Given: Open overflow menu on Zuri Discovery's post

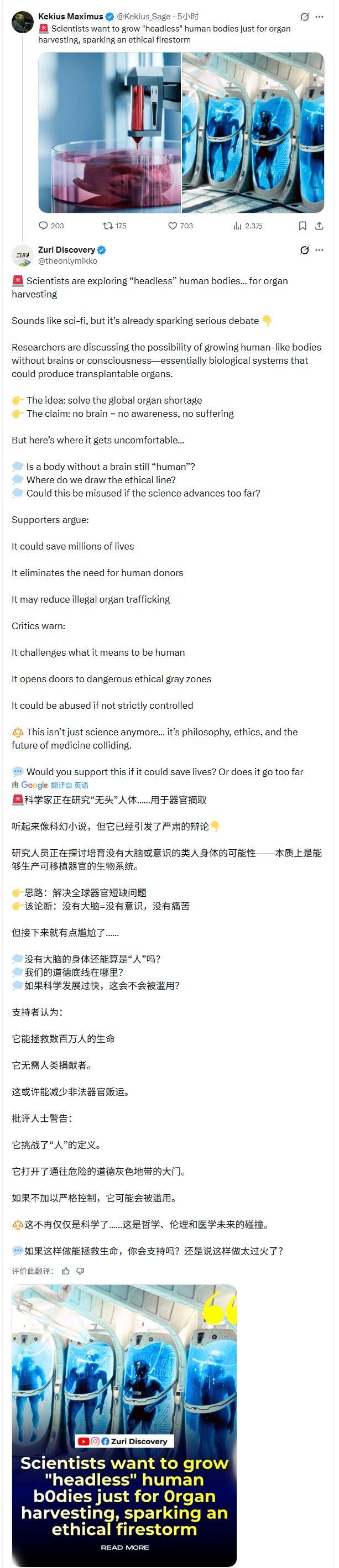Looking at the screenshot, I should coord(320,250).
